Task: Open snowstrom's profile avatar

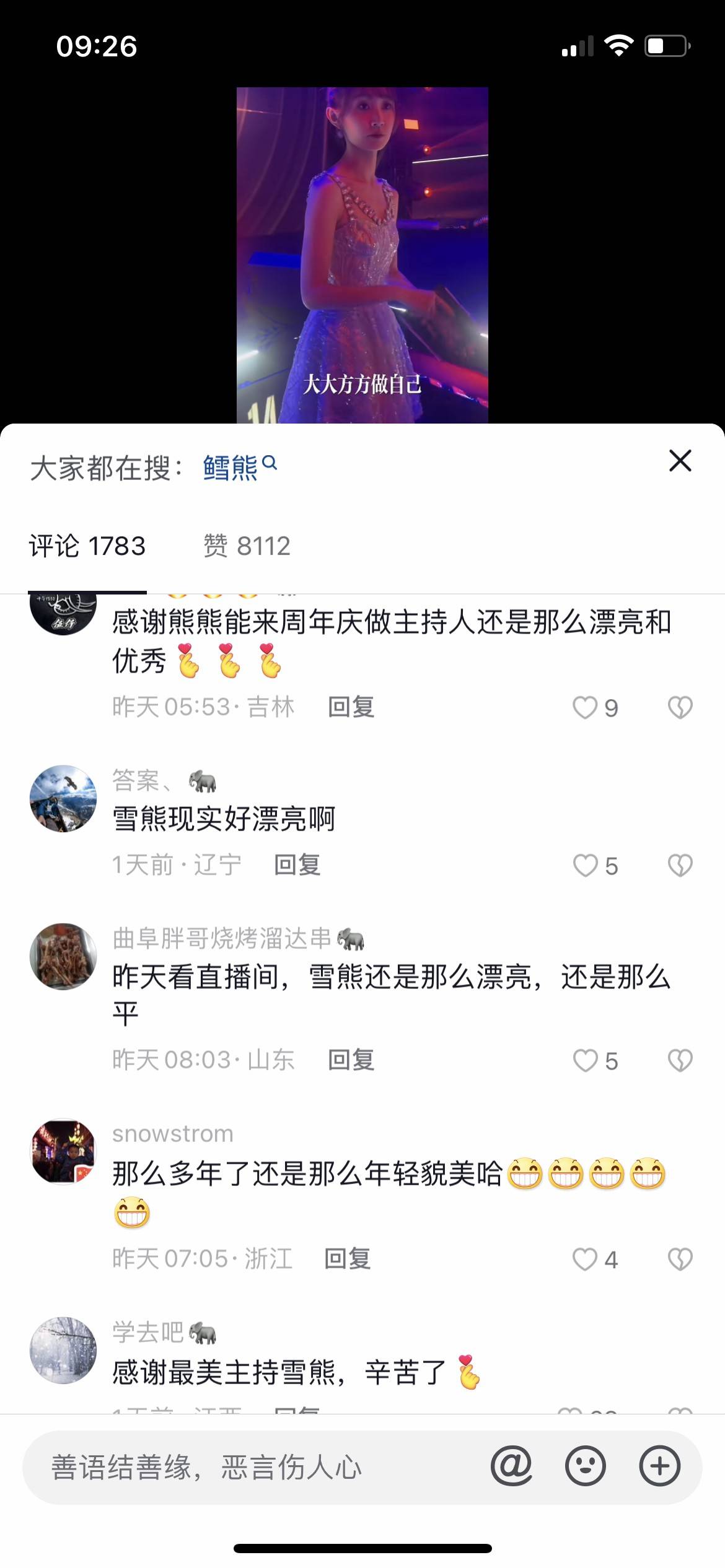Action: coord(63,1152)
